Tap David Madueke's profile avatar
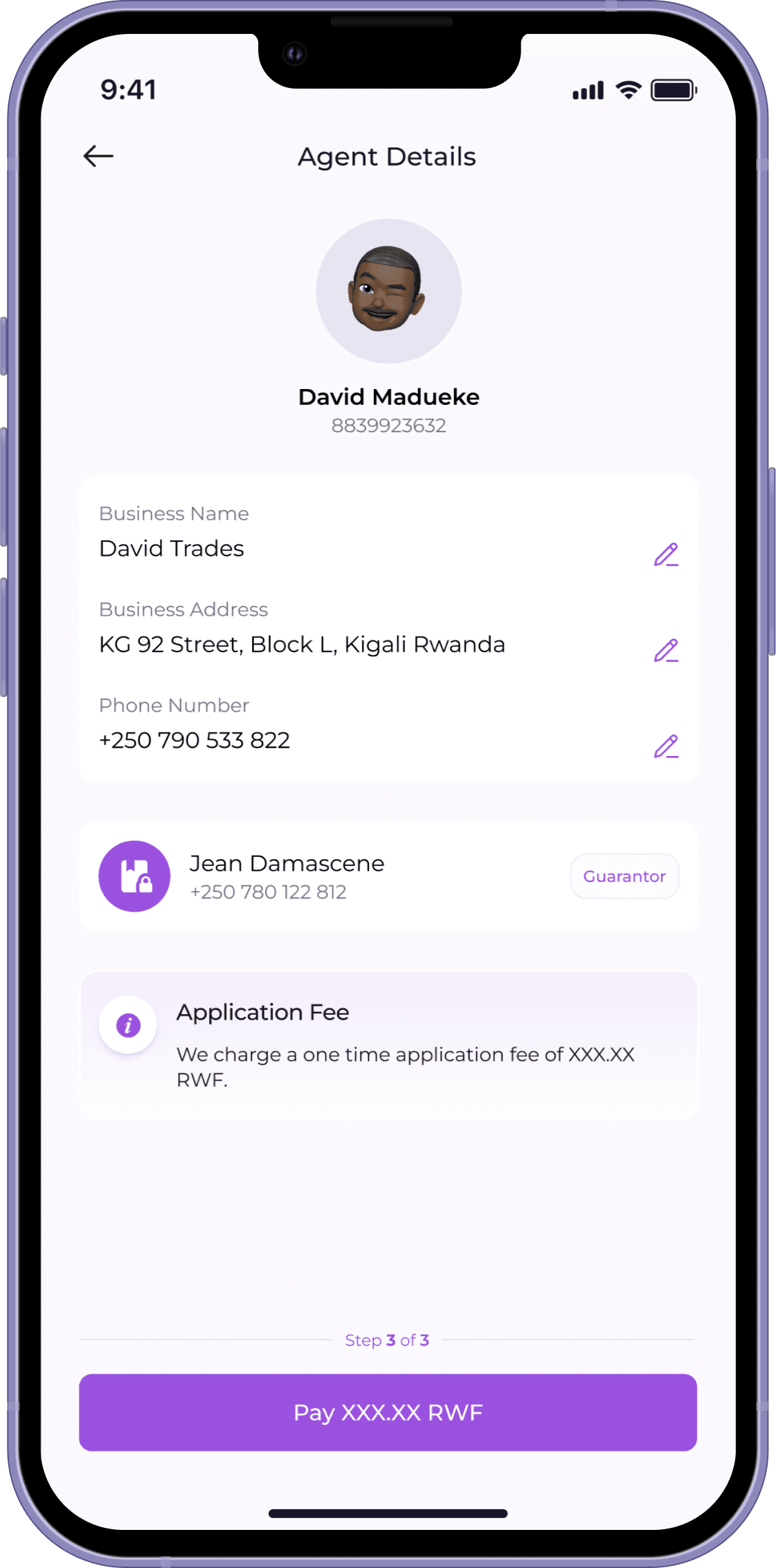The image size is (776, 1568). (x=388, y=291)
